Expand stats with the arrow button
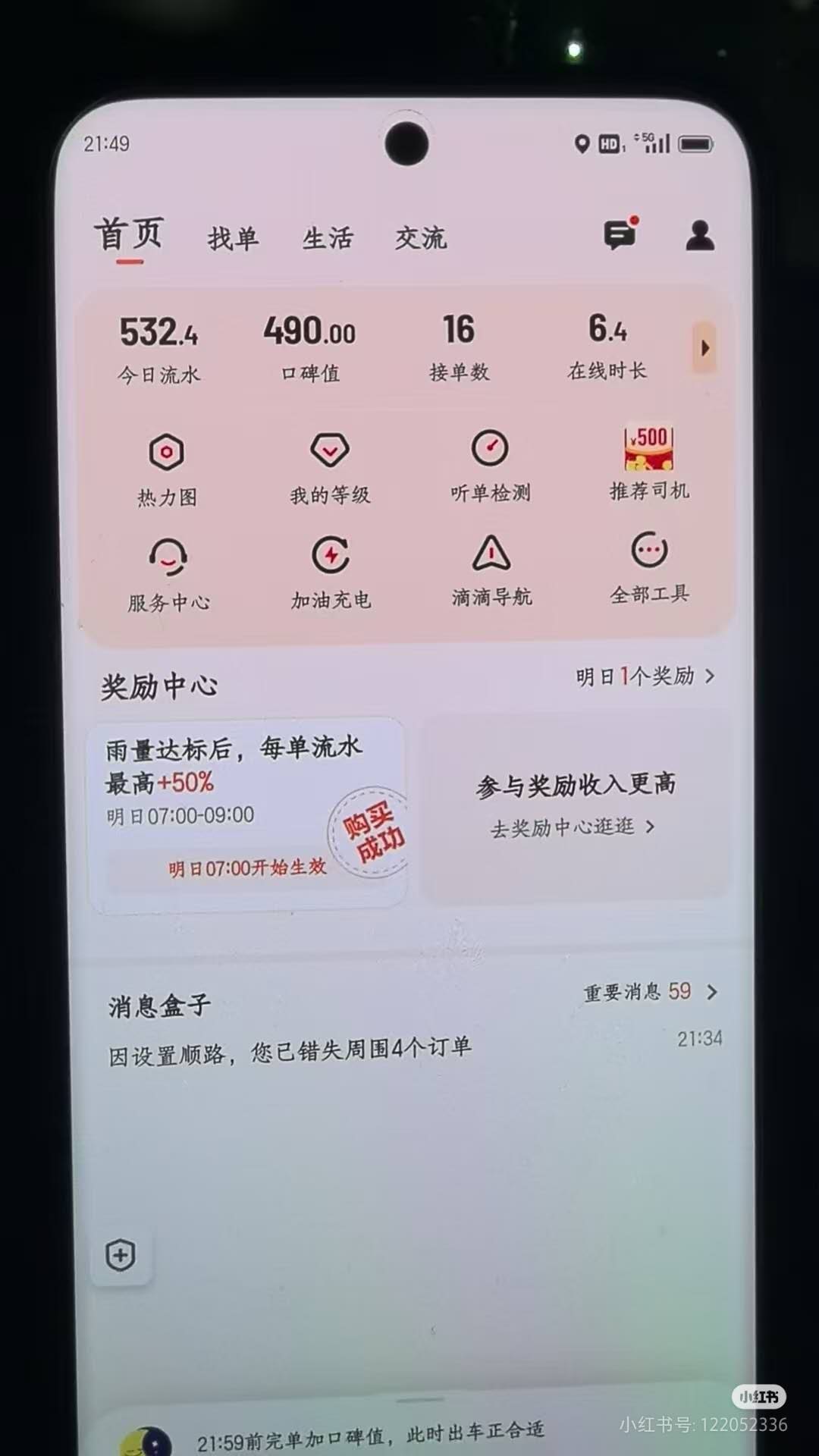Image resolution: width=819 pixels, height=1456 pixels. point(704,348)
